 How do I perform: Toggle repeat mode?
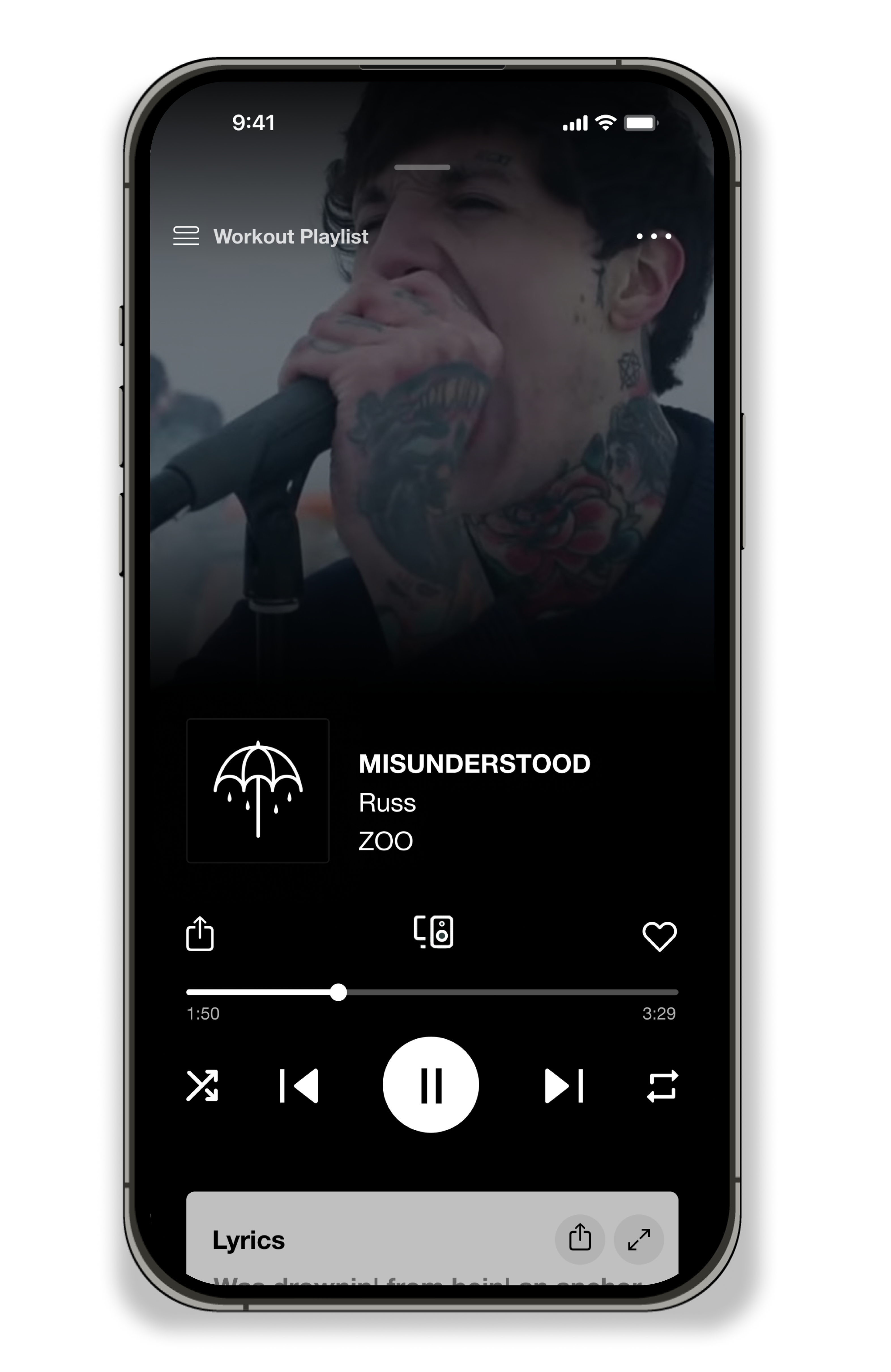(662, 1086)
